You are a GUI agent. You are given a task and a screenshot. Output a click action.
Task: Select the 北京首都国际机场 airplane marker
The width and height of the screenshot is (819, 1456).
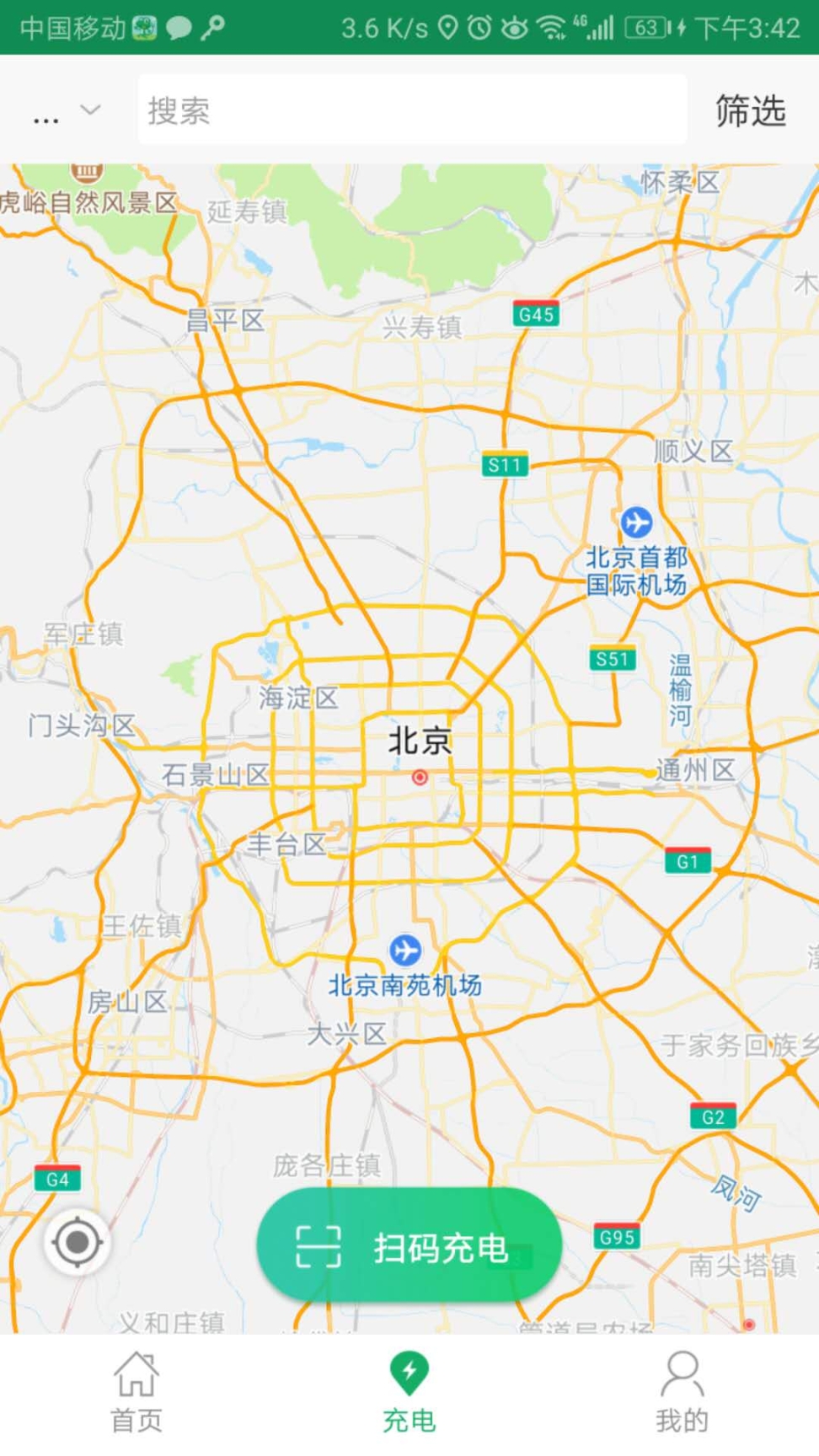click(636, 523)
